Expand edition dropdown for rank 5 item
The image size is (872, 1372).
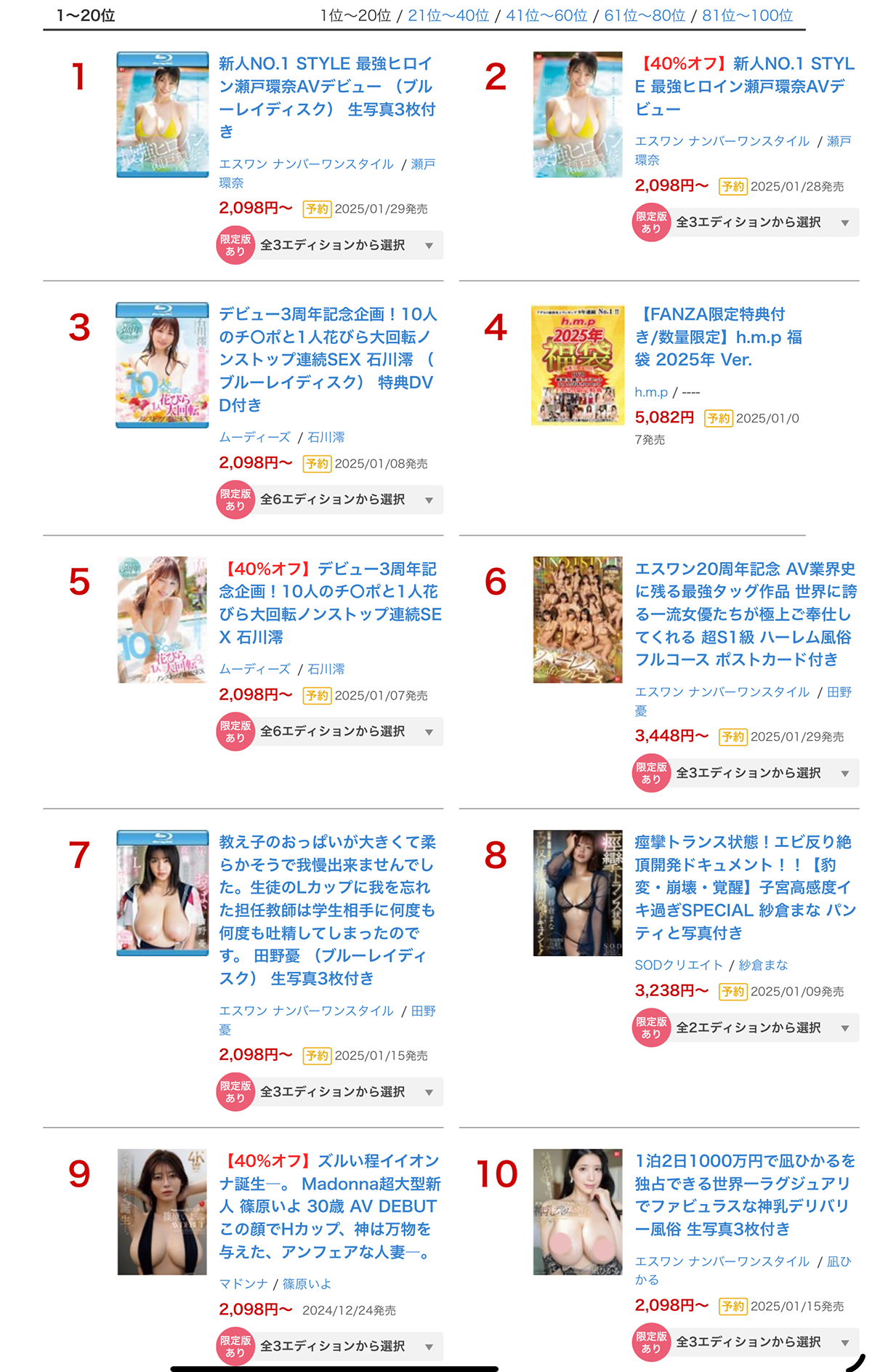(x=347, y=732)
